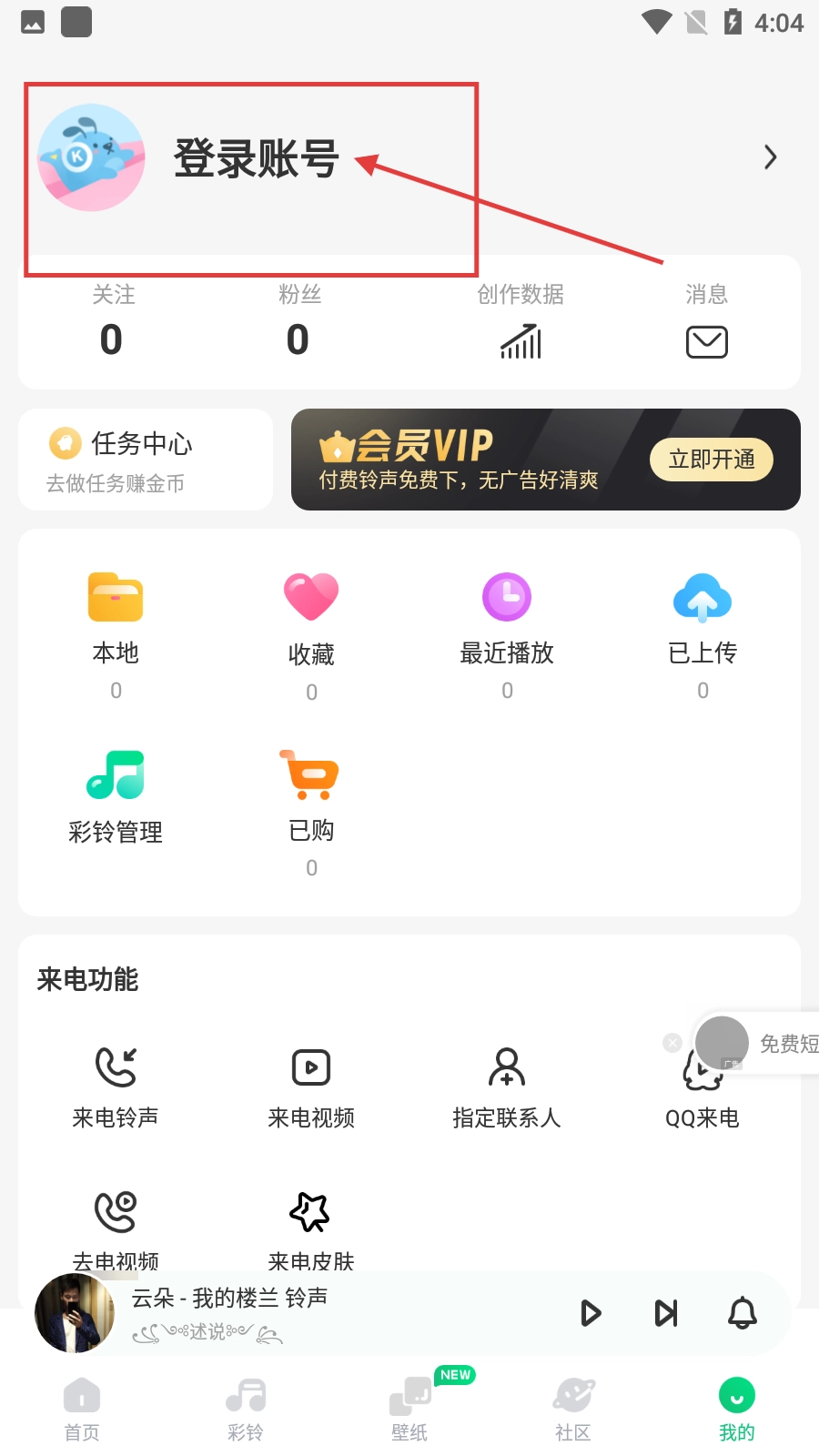Select 来电铃声 incoming ringtone
Viewport: 819px width, 1456px height.
coord(116,1068)
